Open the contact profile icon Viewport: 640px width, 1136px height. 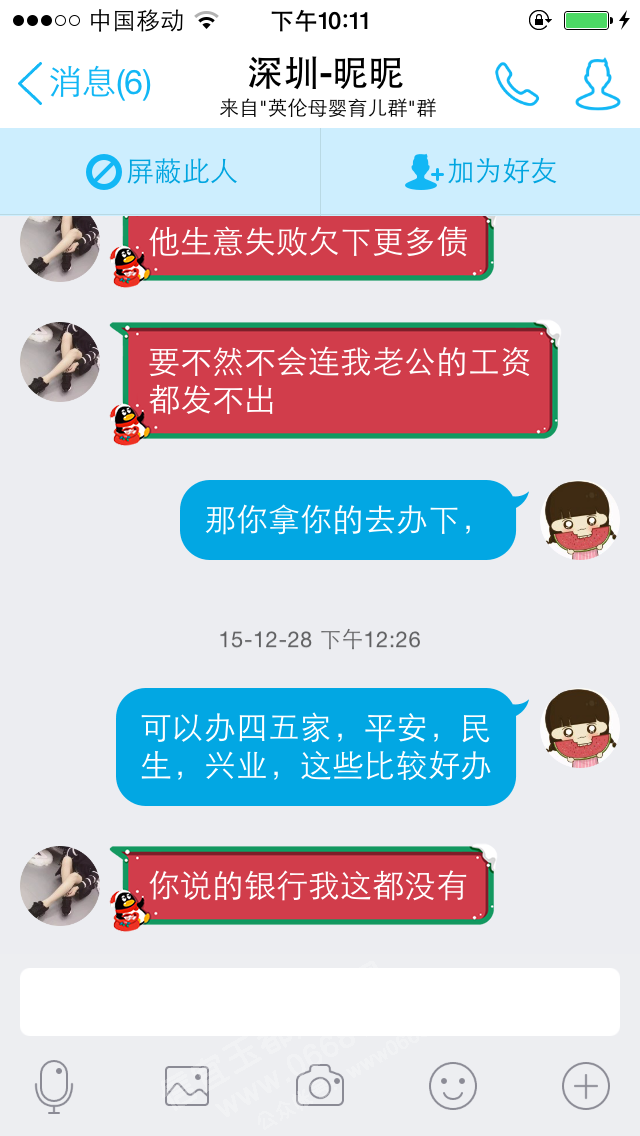point(598,84)
